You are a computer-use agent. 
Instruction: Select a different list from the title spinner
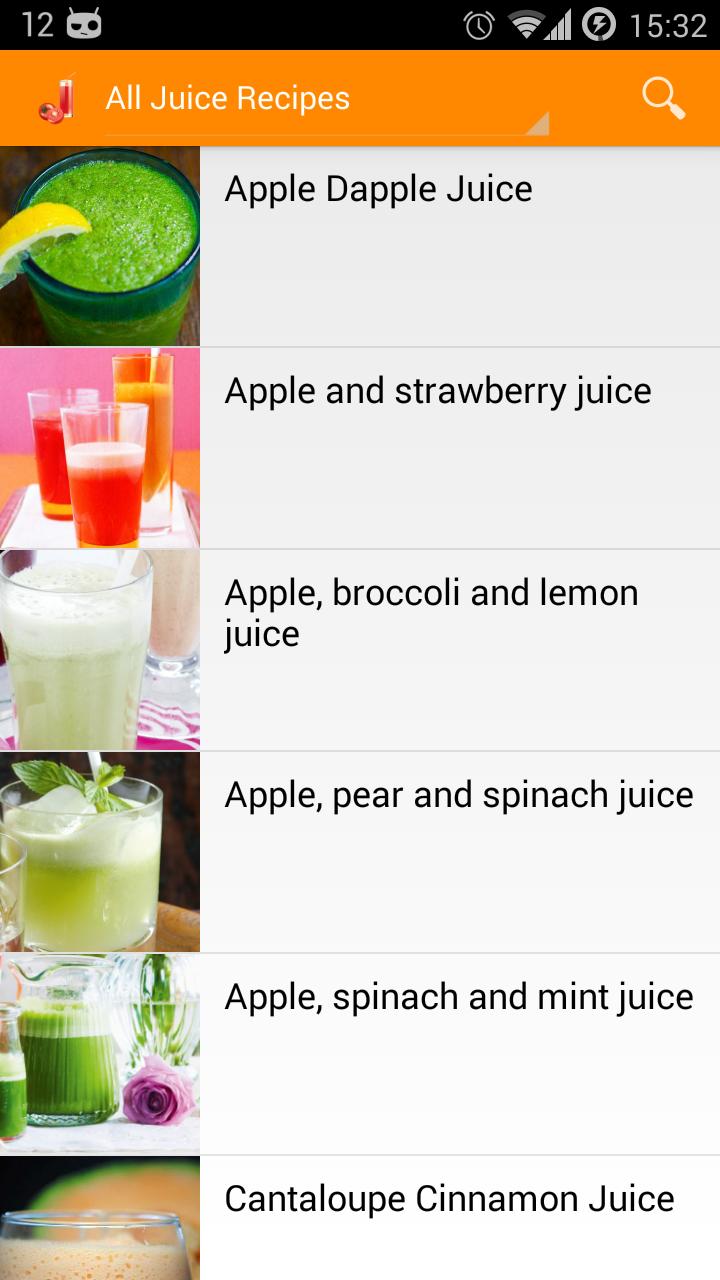[x=300, y=97]
